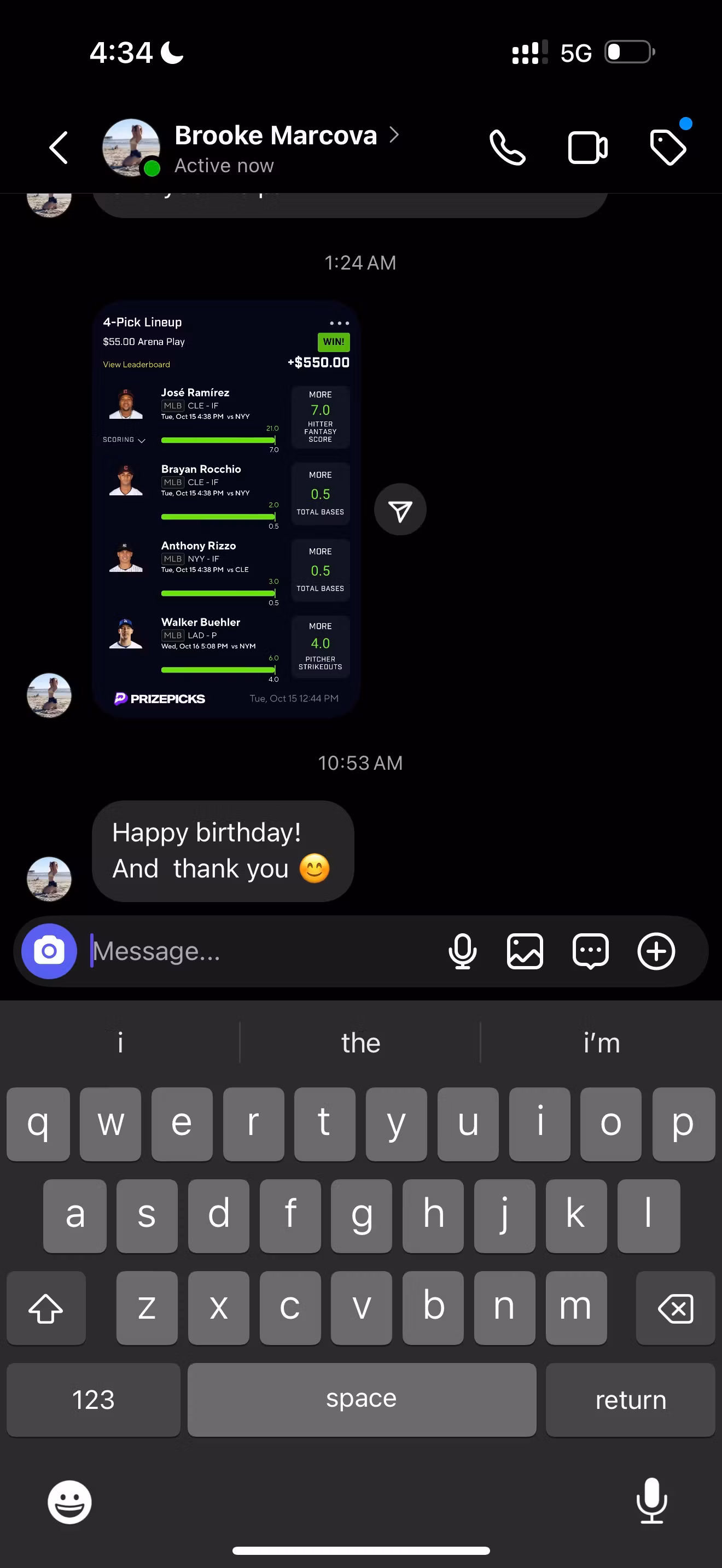
Task: Open the camera from message bar
Action: coord(49,951)
